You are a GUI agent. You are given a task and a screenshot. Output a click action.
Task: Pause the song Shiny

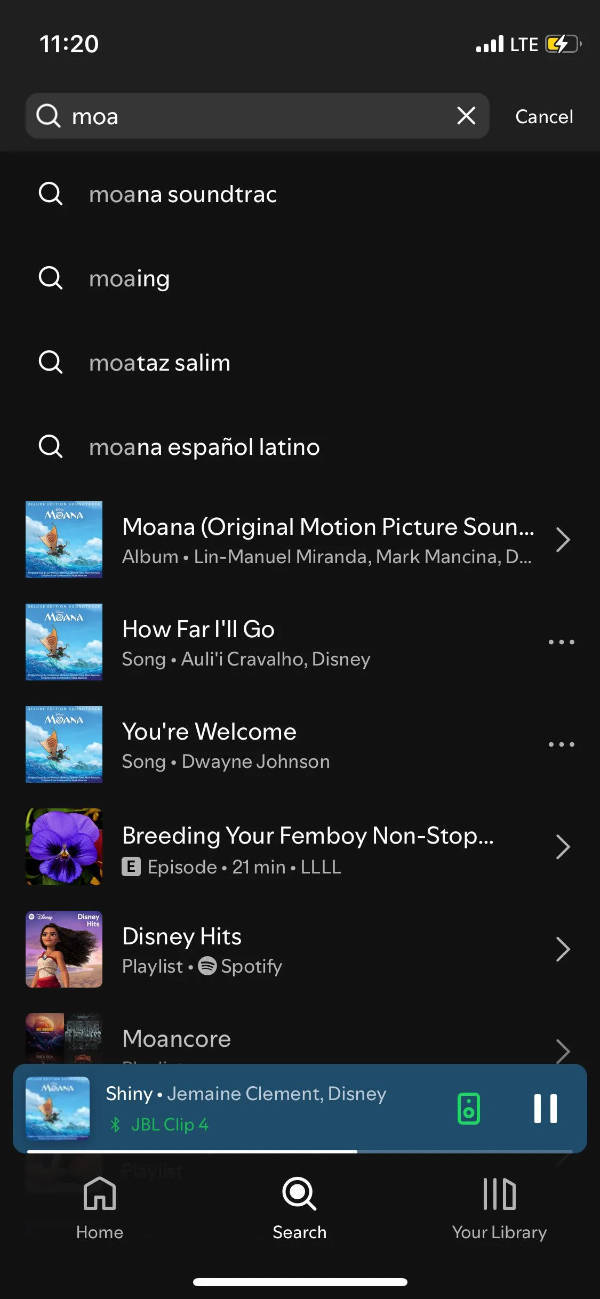pyautogui.click(x=545, y=1108)
